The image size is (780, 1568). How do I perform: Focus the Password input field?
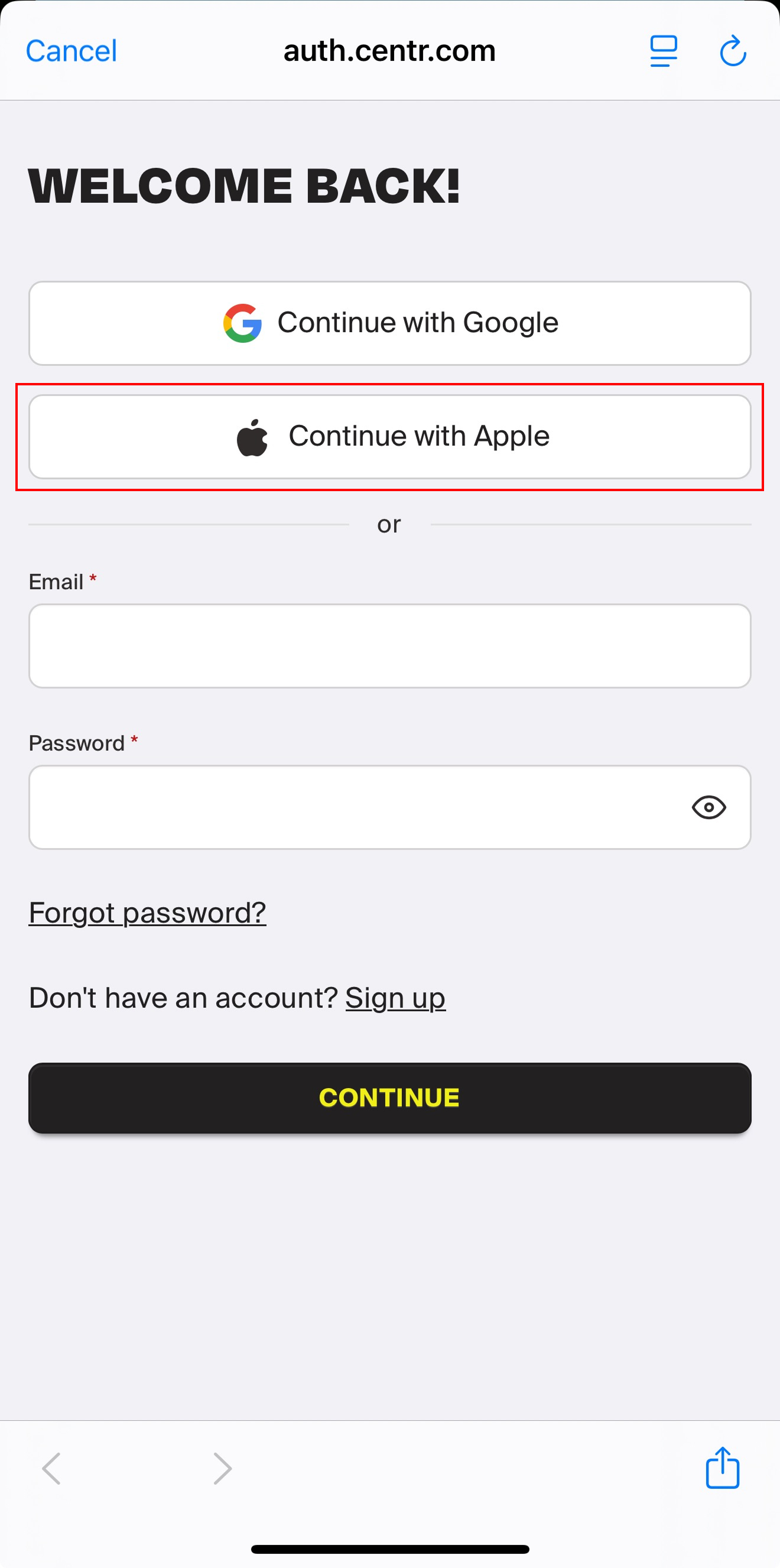(353, 807)
